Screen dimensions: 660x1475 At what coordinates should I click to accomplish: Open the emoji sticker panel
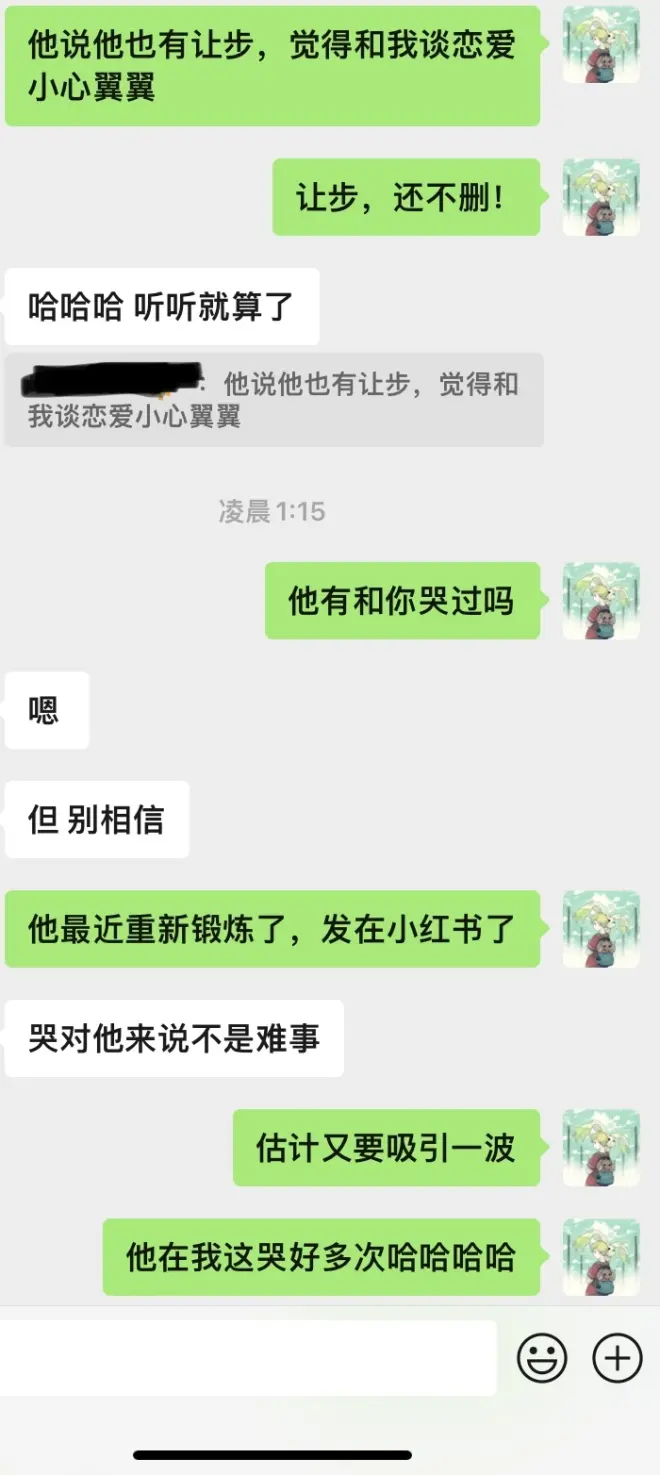pos(542,1358)
